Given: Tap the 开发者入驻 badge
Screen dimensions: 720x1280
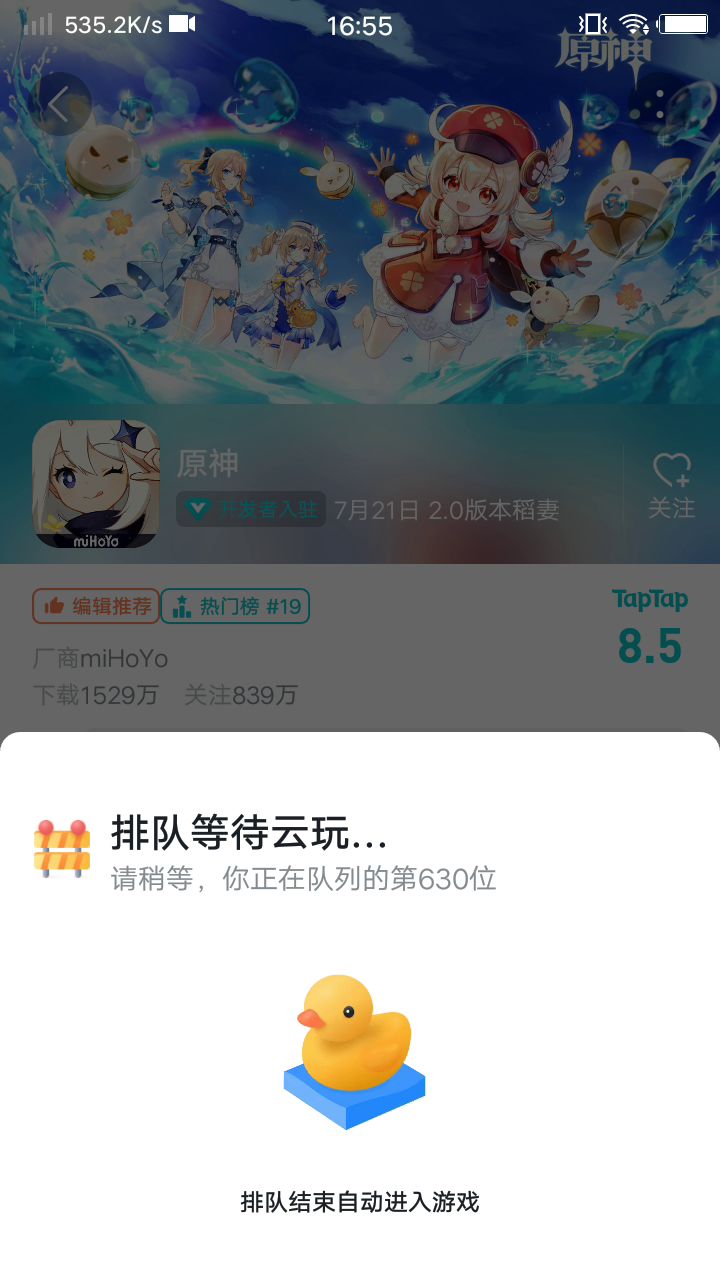Looking at the screenshot, I should (252, 510).
